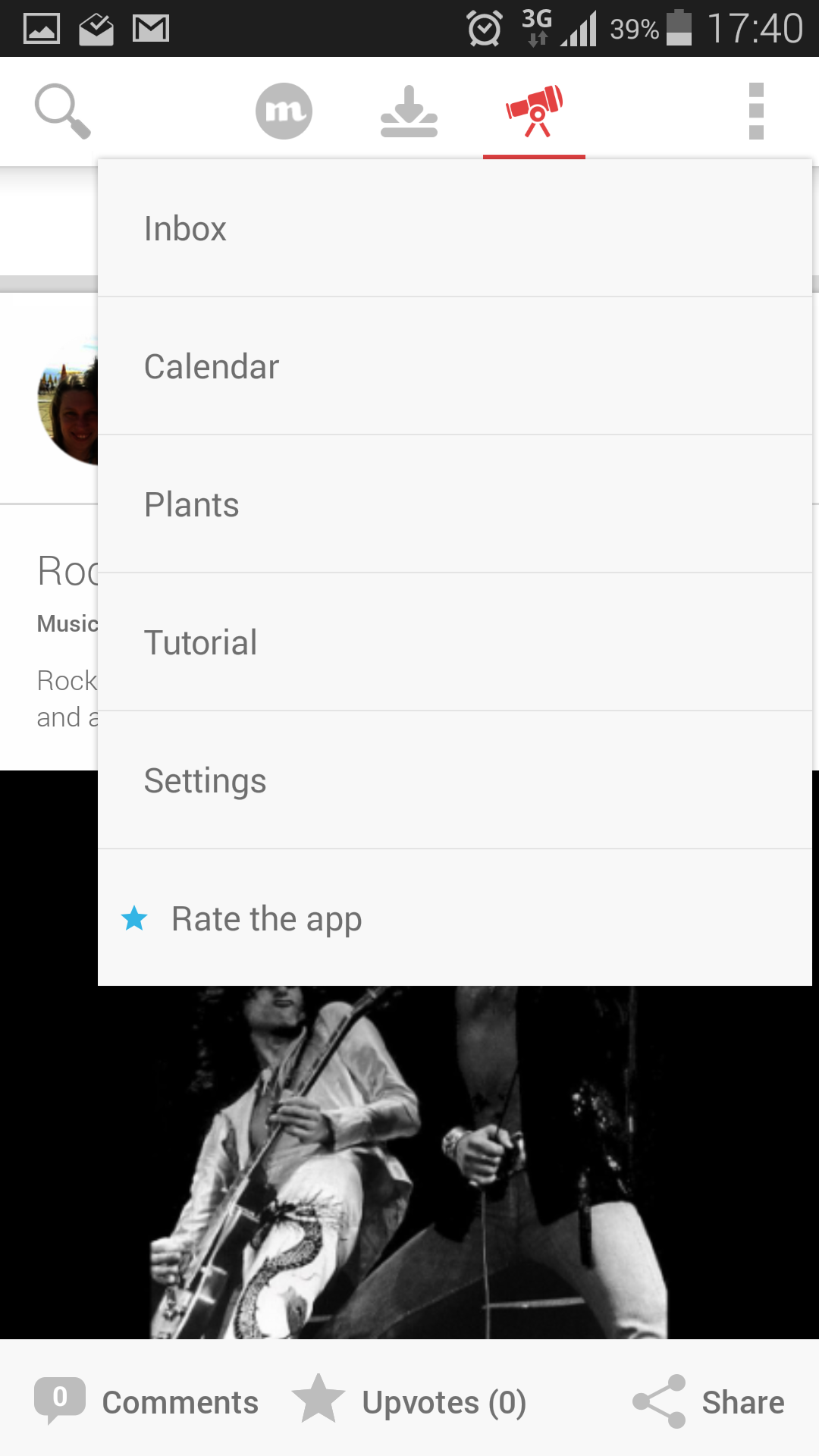The height and width of the screenshot is (1456, 819).
Task: Switch to the "m" logo tab
Action: click(284, 111)
